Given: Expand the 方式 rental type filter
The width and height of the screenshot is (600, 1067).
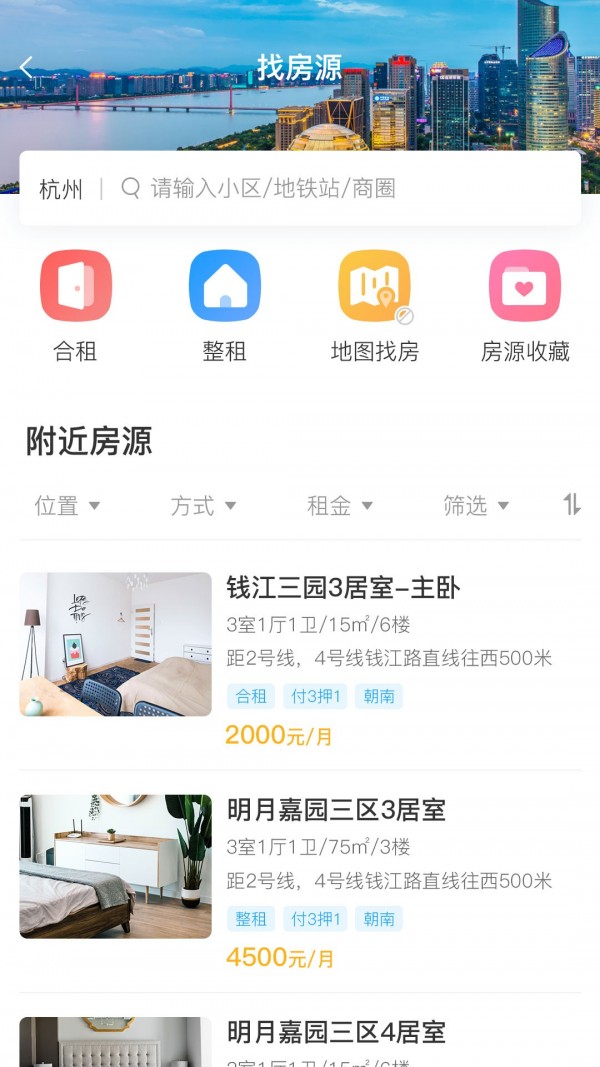Looking at the screenshot, I should [x=203, y=506].
